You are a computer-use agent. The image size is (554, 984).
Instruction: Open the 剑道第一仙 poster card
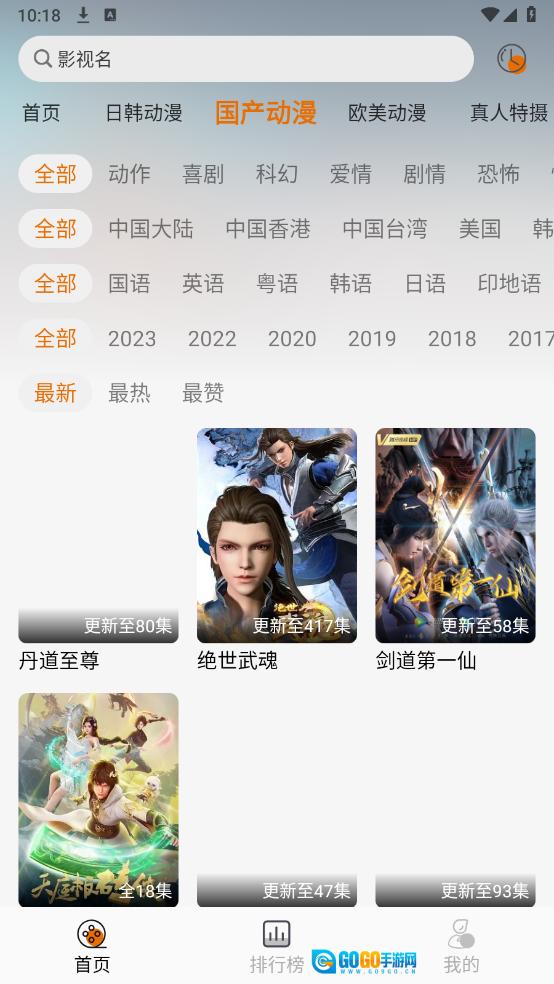pyautogui.click(x=455, y=535)
